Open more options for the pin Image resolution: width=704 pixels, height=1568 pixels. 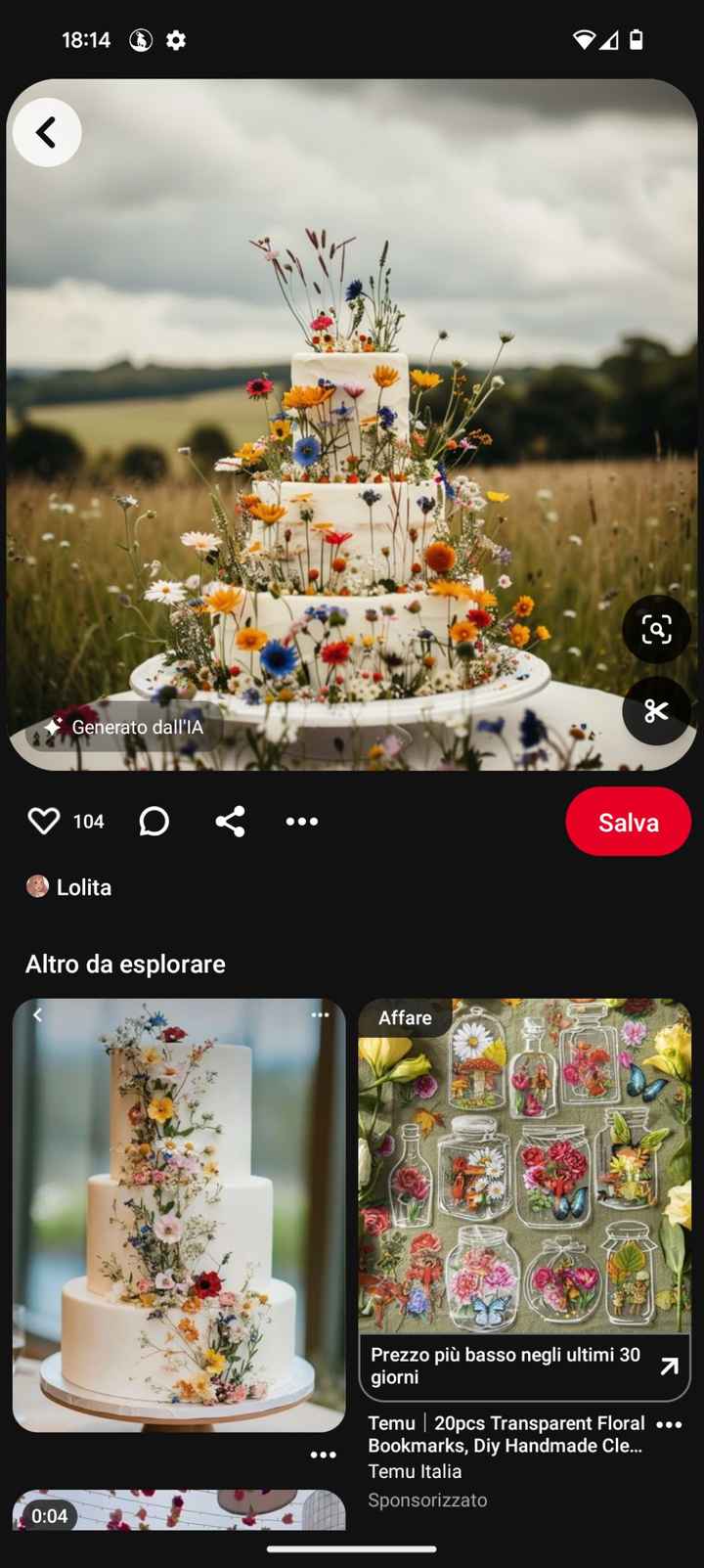[301, 822]
